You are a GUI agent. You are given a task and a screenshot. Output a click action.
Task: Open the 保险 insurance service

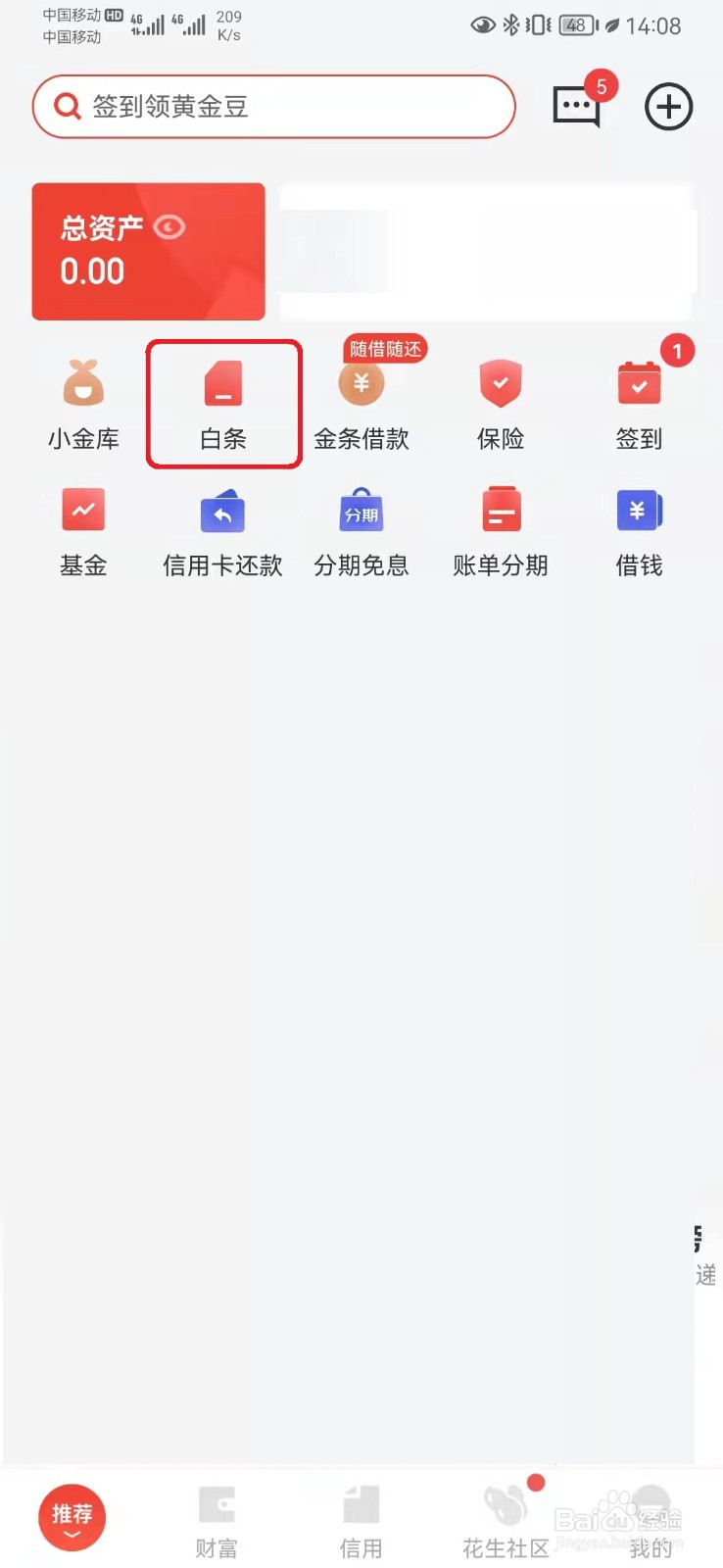[500, 402]
